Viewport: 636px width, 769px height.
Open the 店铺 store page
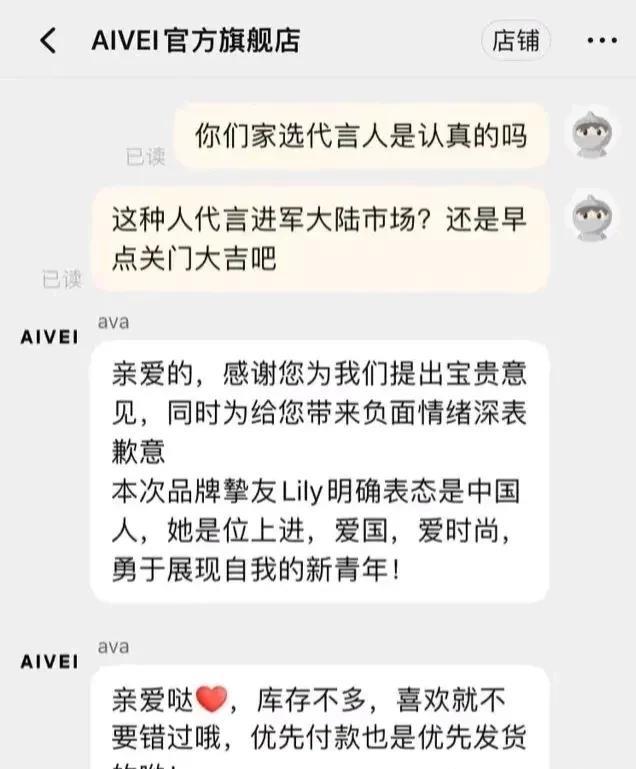pos(516,40)
